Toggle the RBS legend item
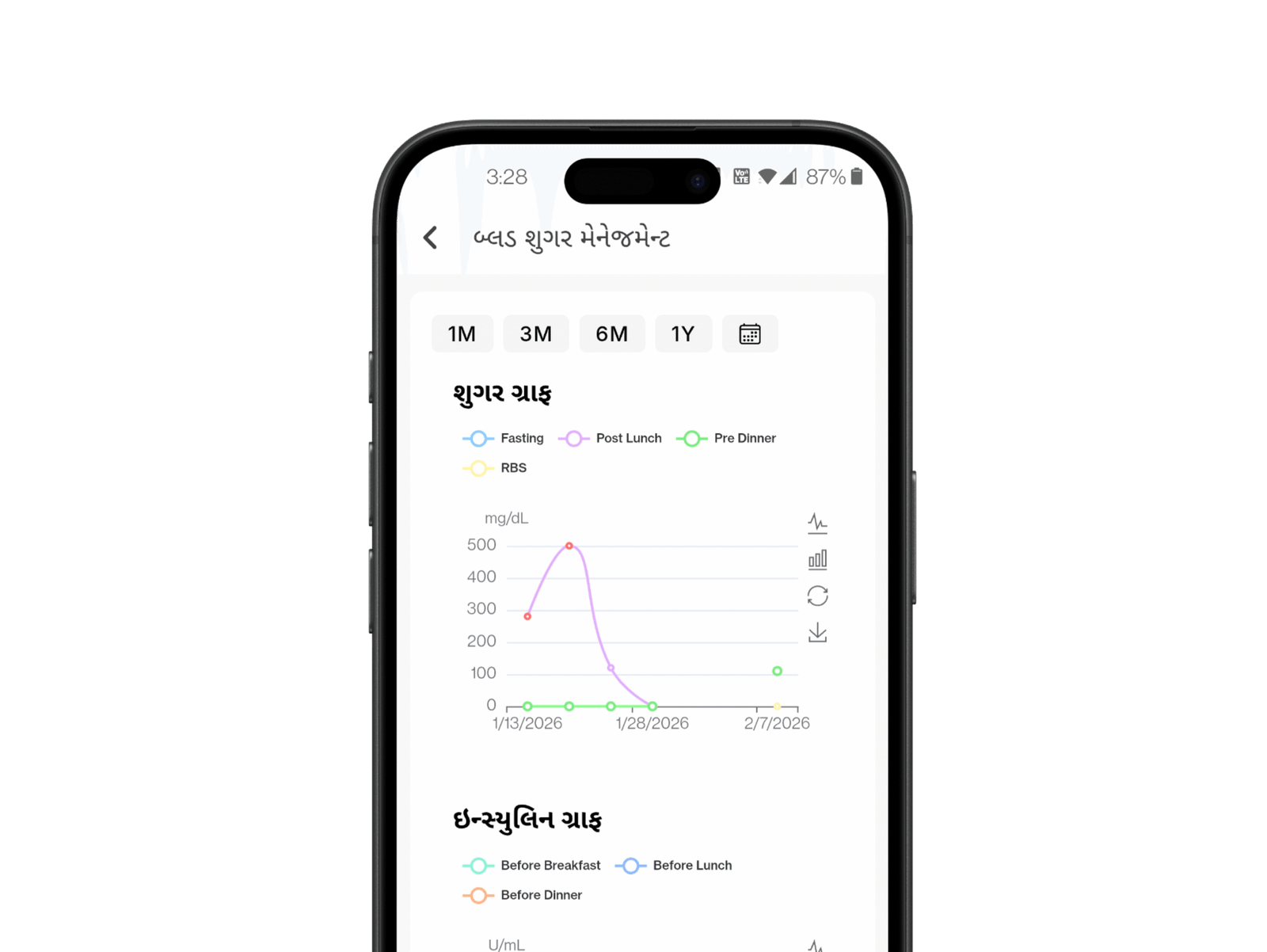Viewport: 1267px width, 952px height. (495, 468)
